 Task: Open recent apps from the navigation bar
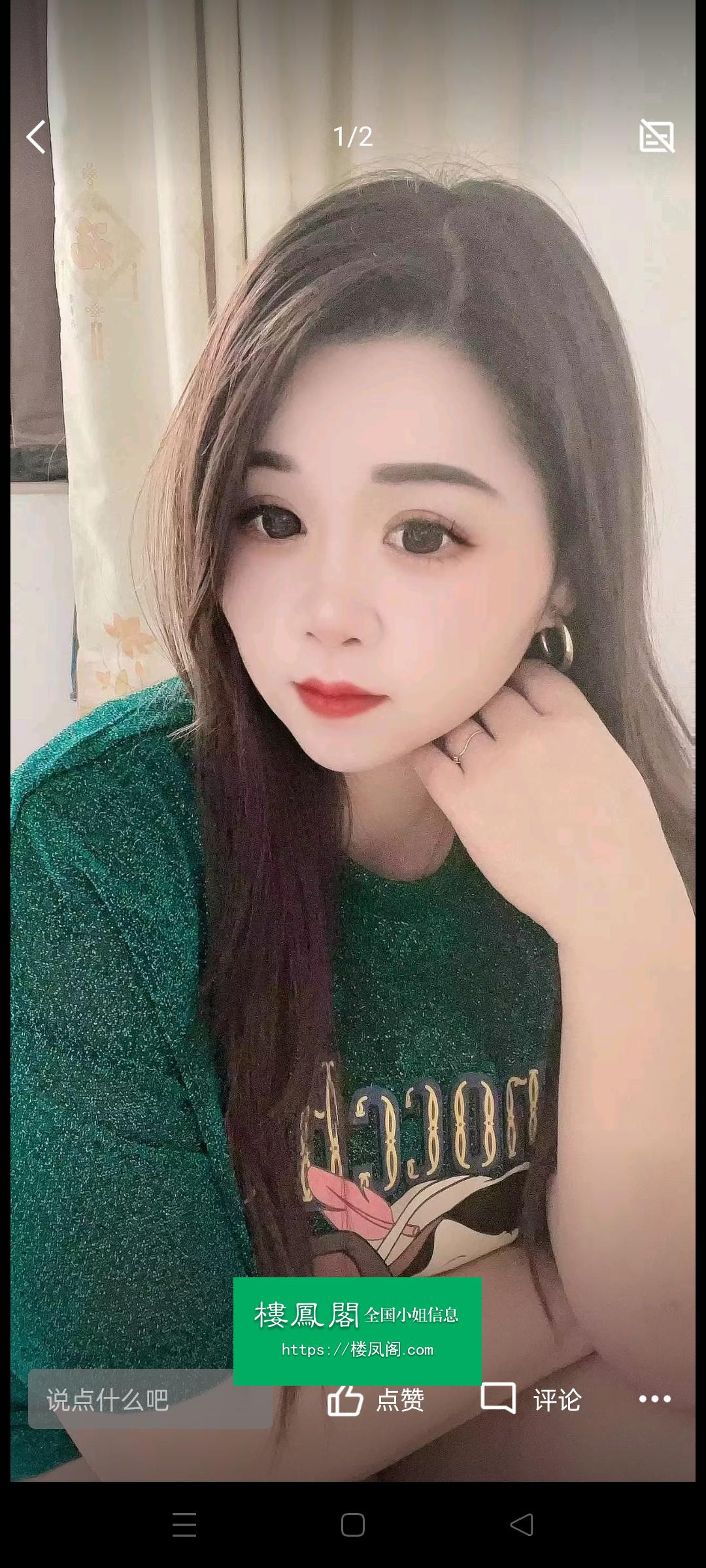[x=184, y=1525]
